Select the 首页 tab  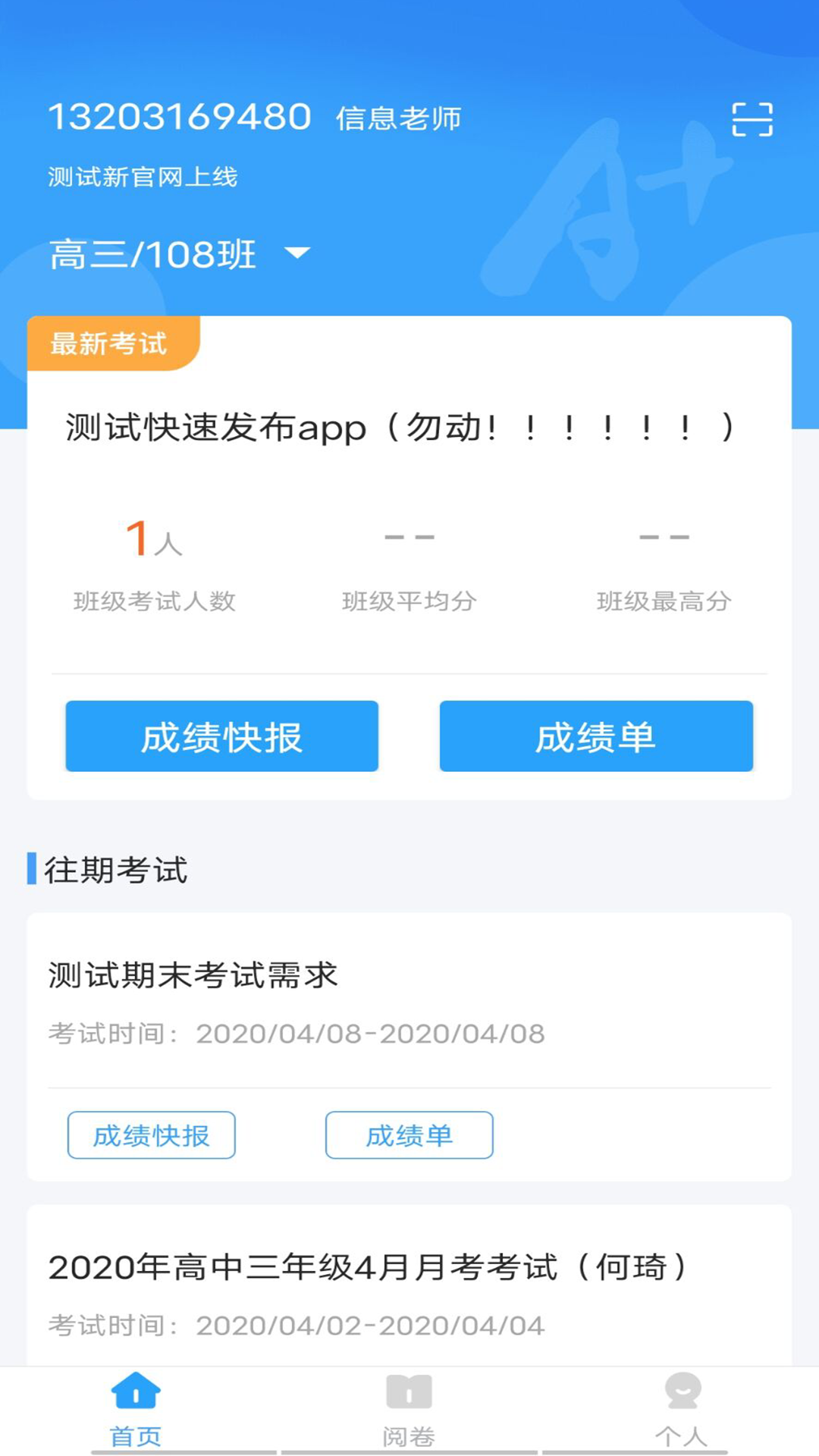(x=136, y=1410)
